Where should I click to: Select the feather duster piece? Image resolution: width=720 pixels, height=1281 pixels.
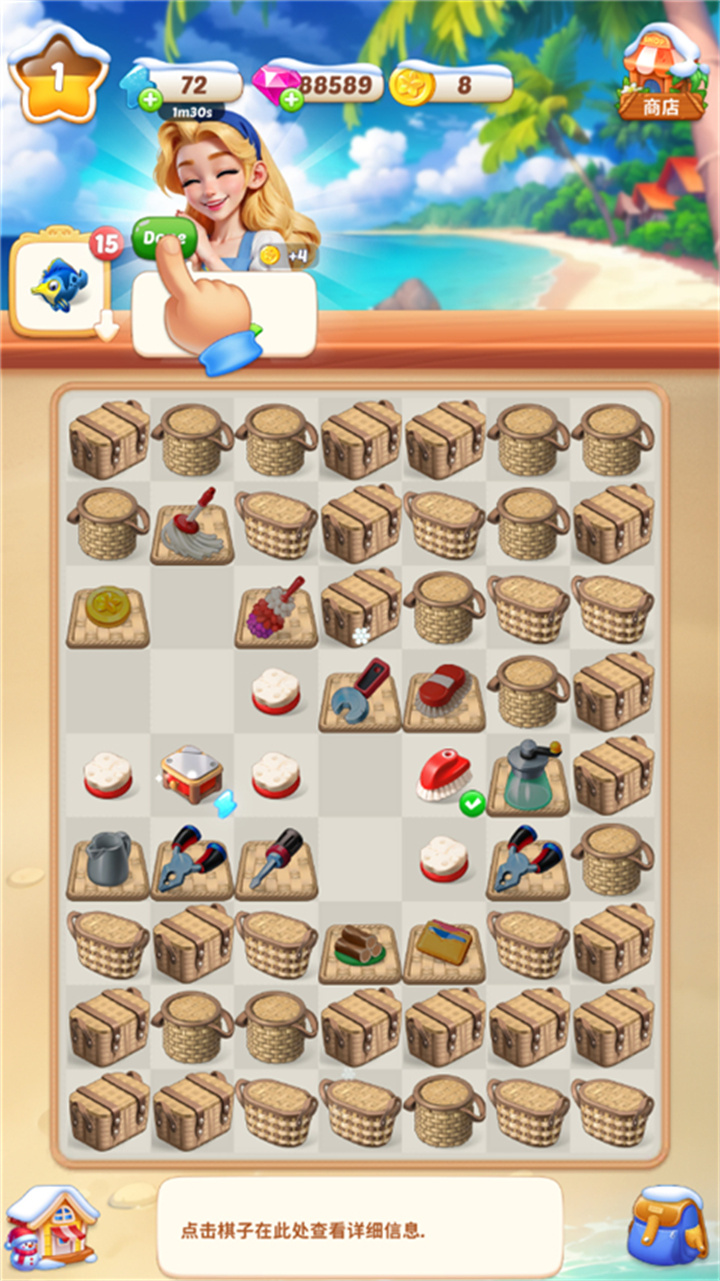point(276,609)
